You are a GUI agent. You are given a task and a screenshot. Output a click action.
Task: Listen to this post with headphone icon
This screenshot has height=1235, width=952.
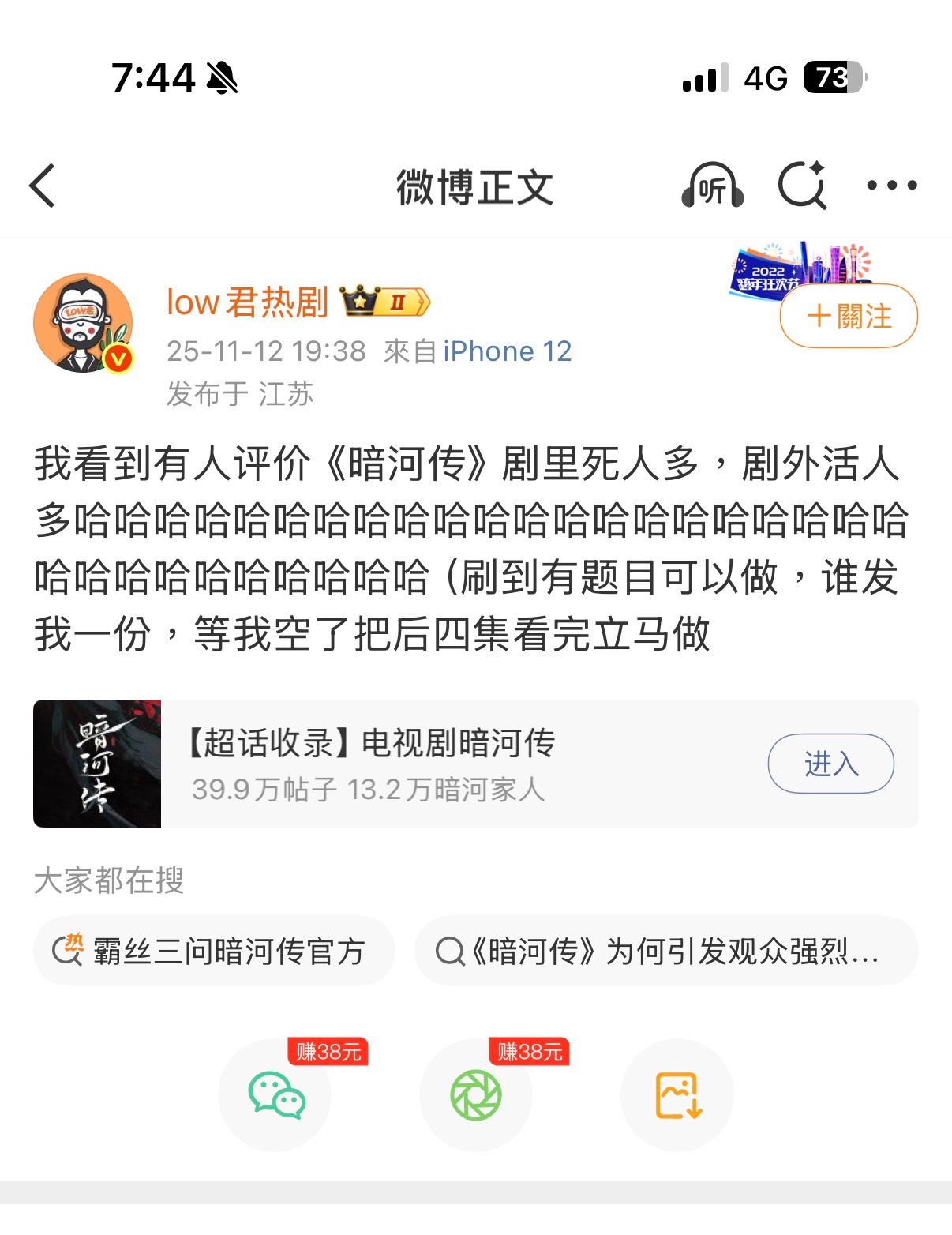(712, 186)
